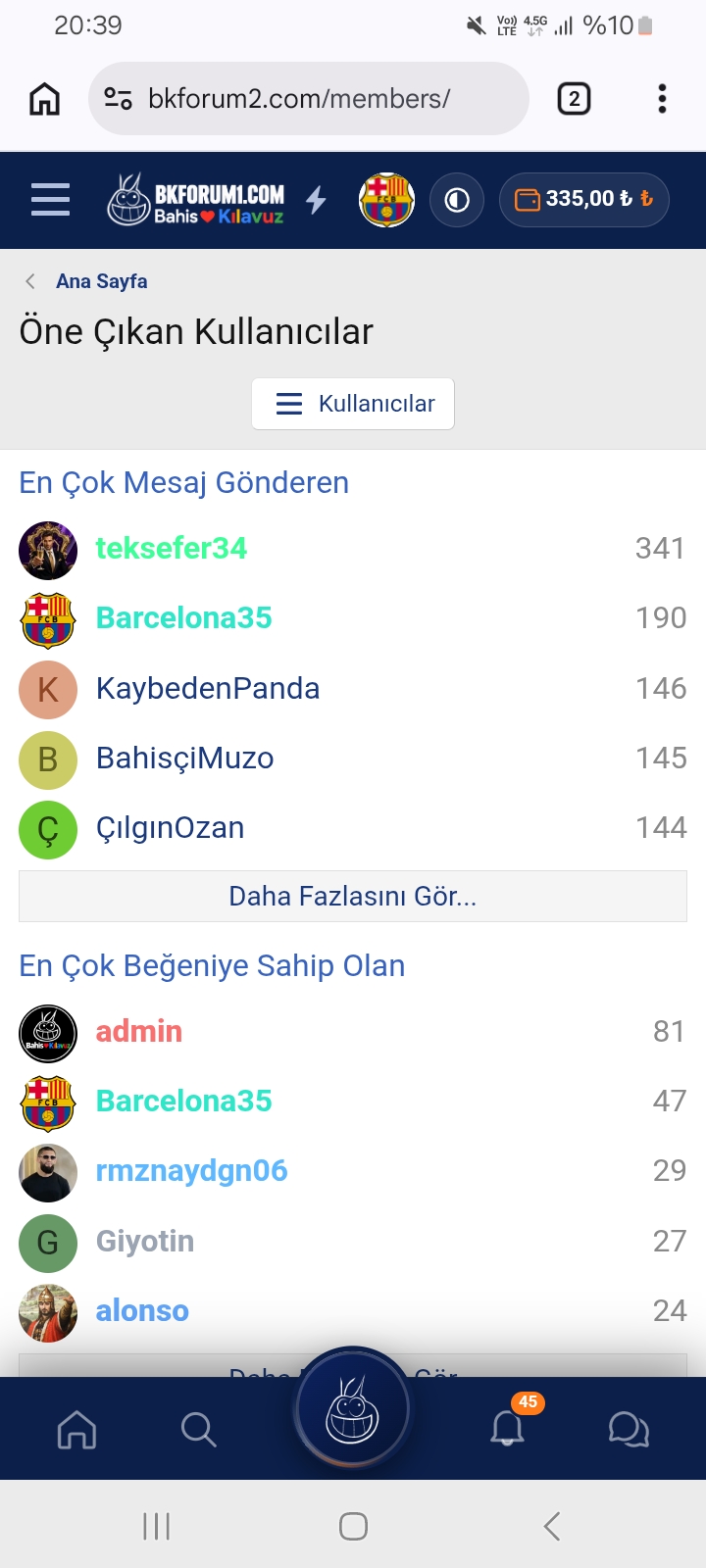Tap Daha Fazlasını Gör under most messages

click(x=353, y=896)
